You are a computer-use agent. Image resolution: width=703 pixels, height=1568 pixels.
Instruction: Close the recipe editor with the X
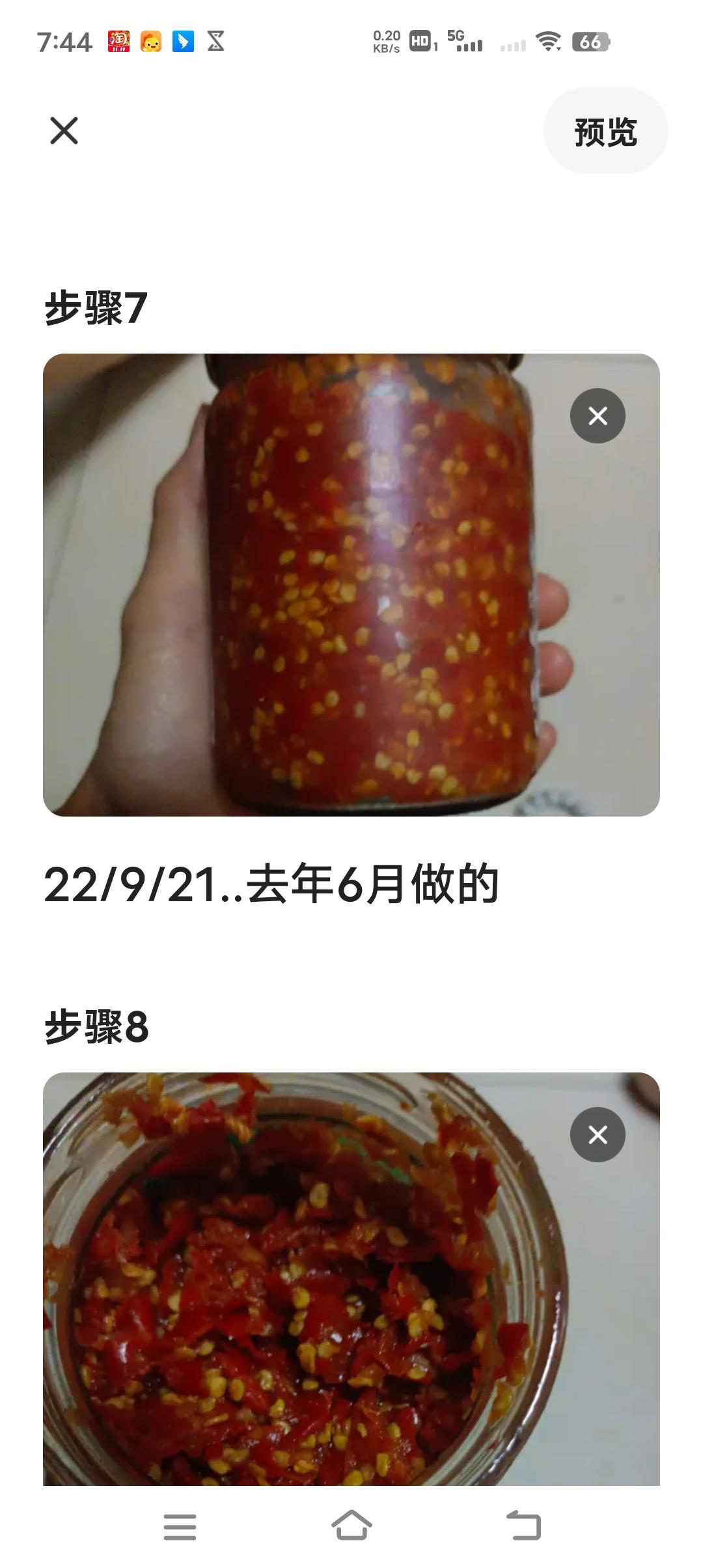coord(64,131)
